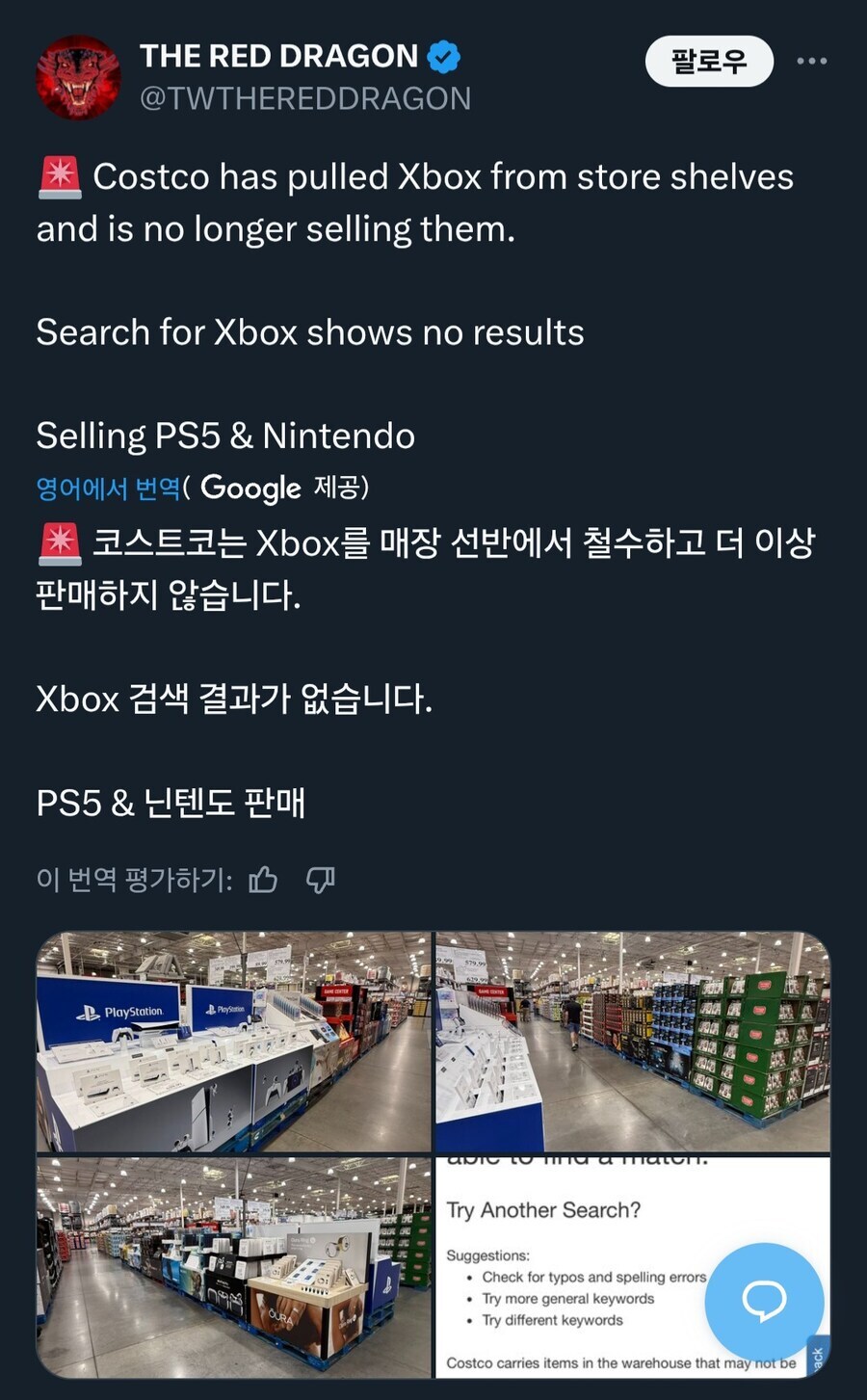Rate the translation with thumbs down
867x1400 pixels.
pyautogui.click(x=320, y=880)
